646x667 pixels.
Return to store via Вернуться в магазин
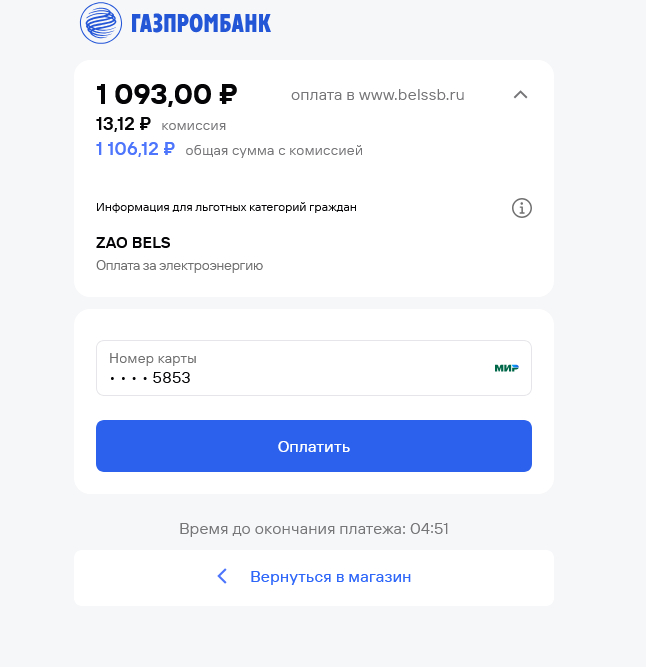tap(329, 577)
